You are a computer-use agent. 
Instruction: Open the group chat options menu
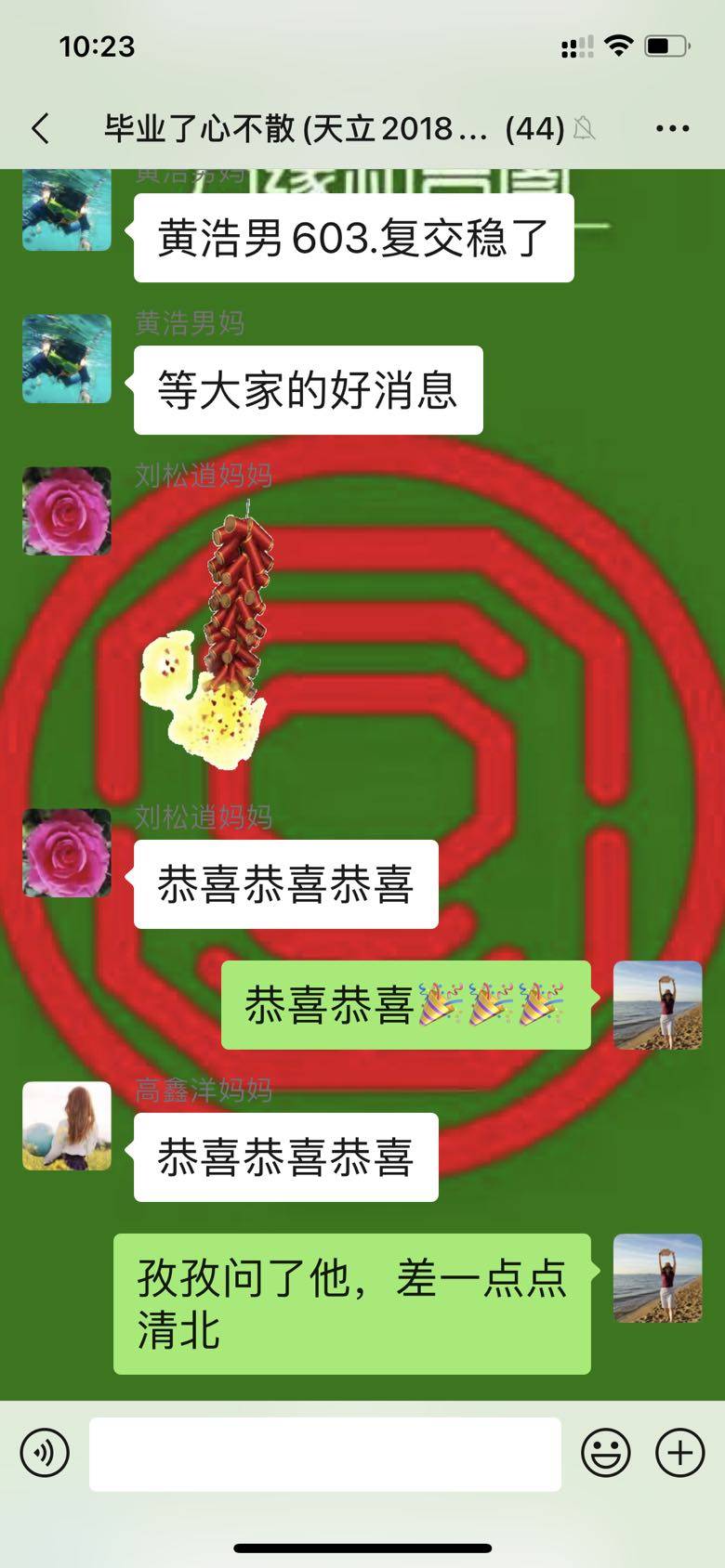(672, 128)
